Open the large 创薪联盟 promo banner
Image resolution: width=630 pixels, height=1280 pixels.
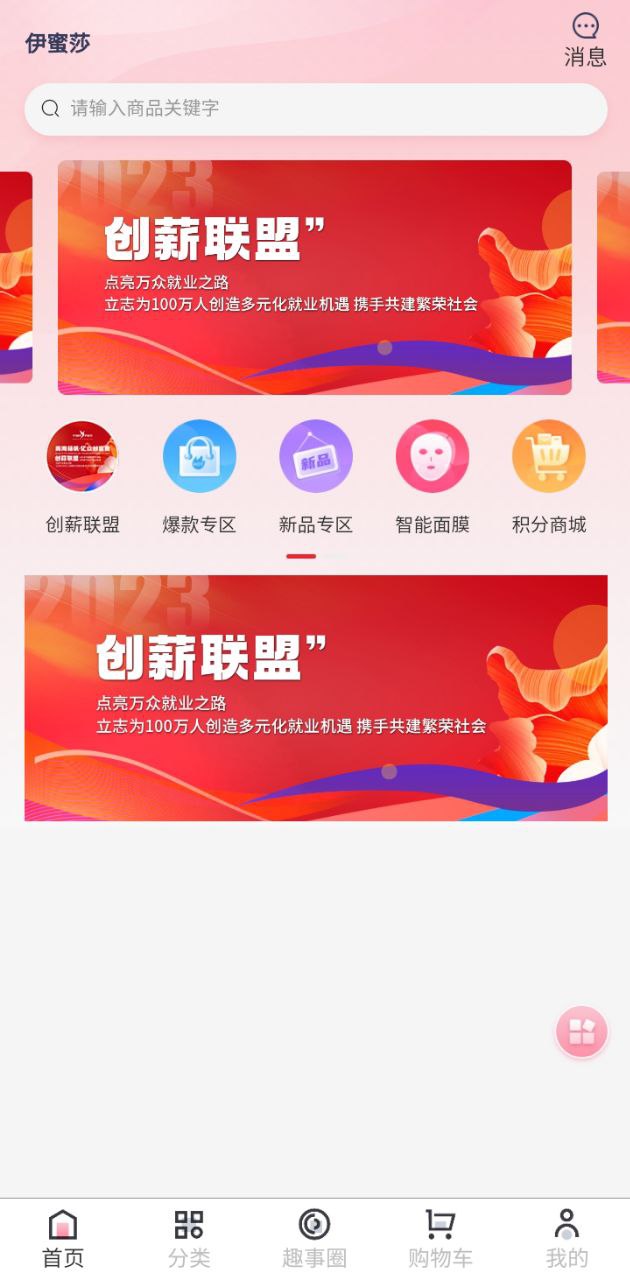point(315,697)
